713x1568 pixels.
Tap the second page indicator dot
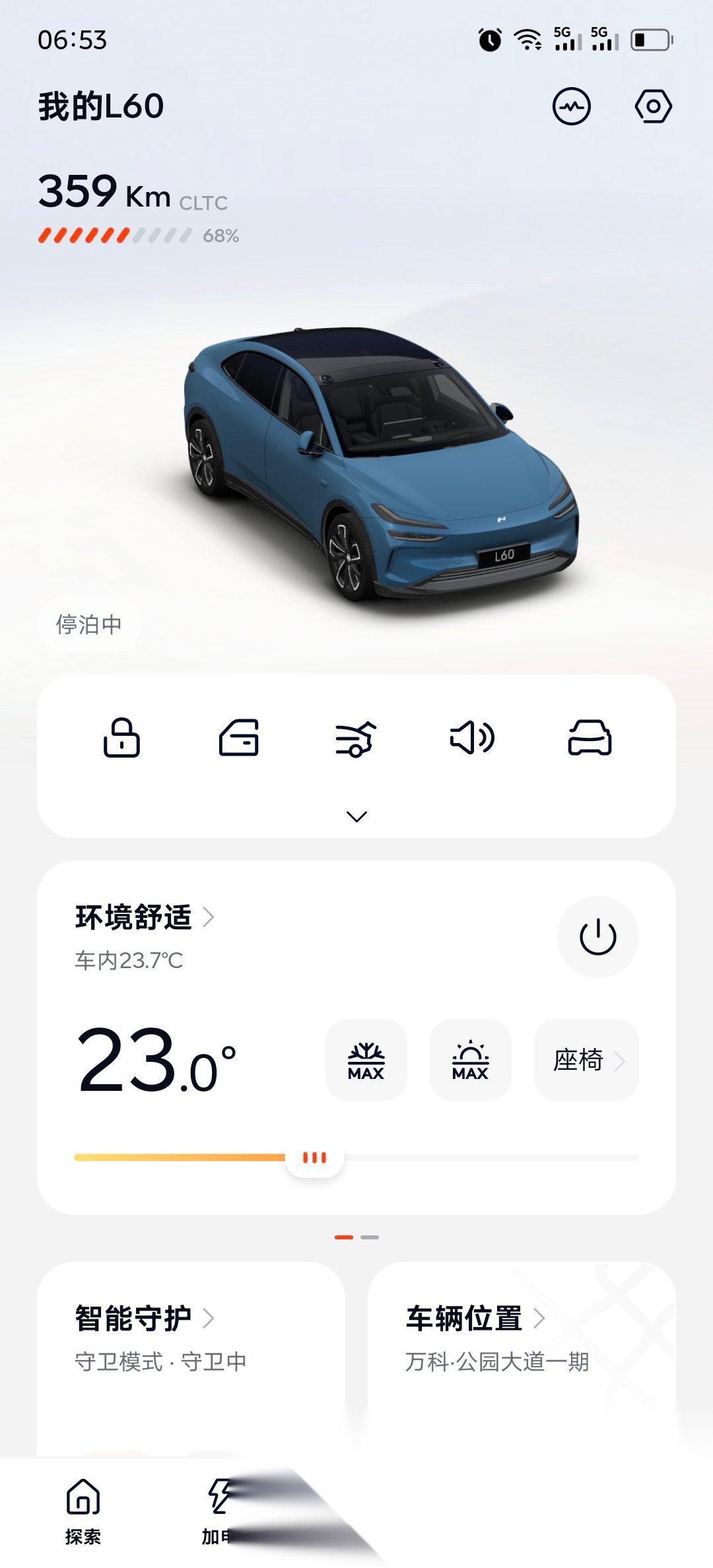(x=371, y=1238)
